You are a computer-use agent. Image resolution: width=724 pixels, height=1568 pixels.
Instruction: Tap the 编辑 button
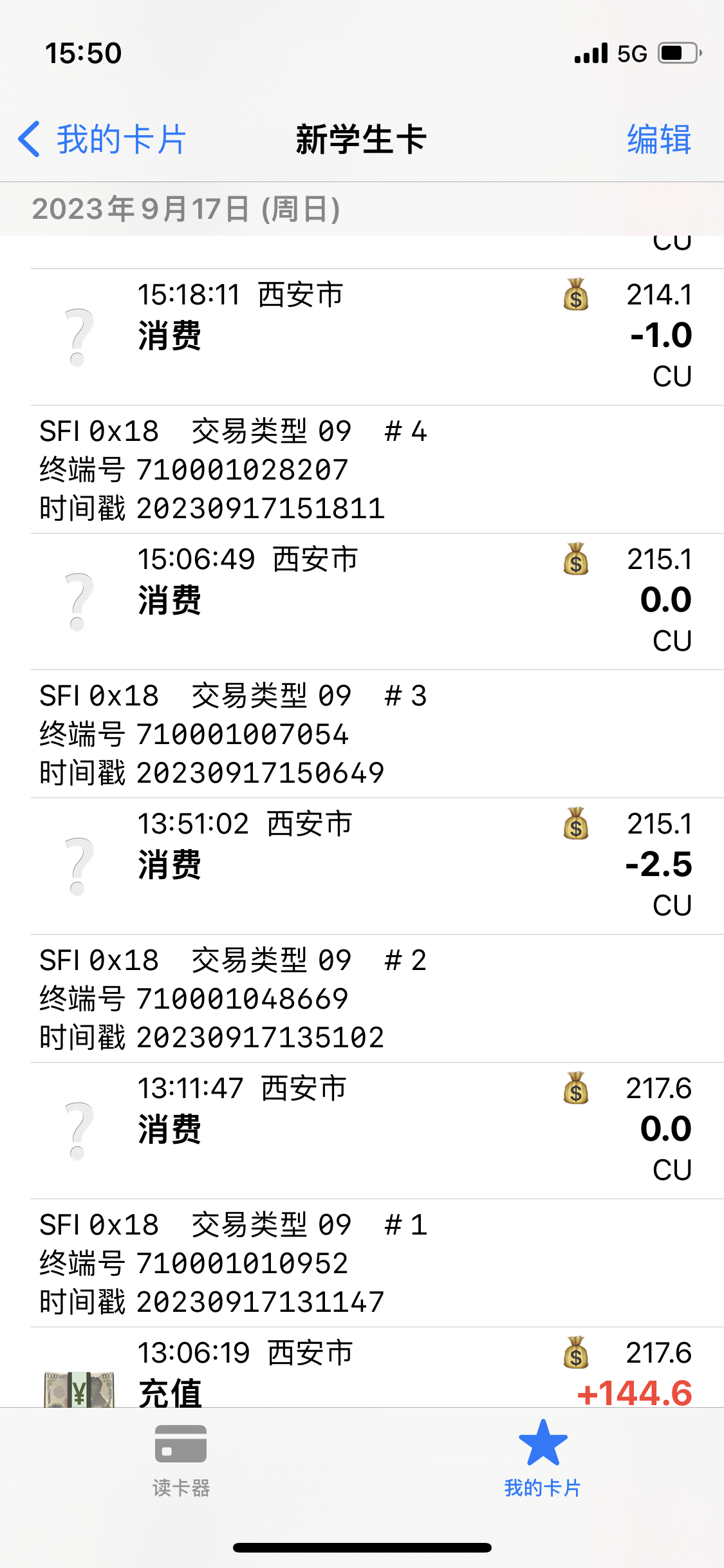(659, 139)
